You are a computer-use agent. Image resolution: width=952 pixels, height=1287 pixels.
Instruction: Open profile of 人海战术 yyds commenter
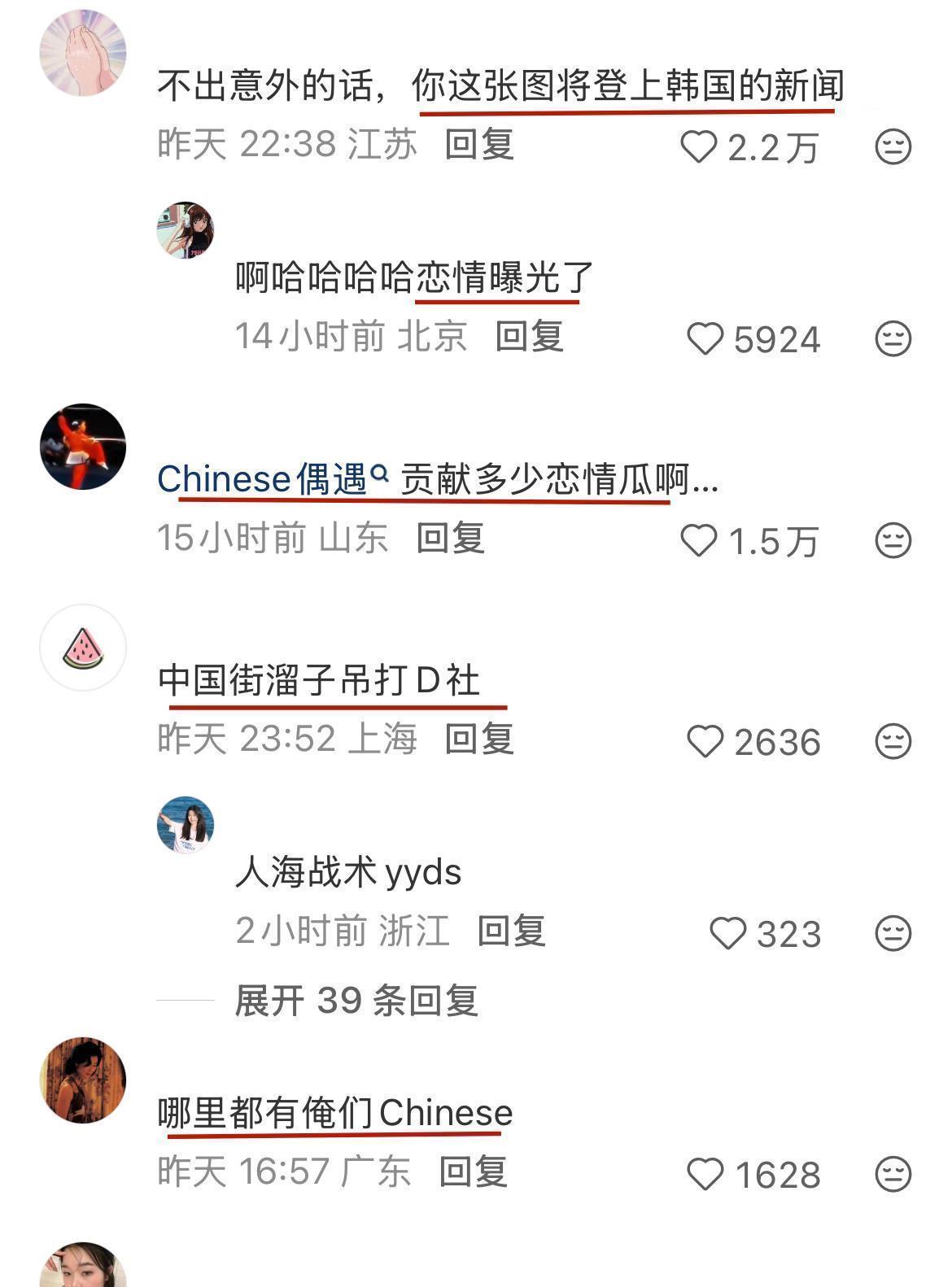tap(186, 825)
